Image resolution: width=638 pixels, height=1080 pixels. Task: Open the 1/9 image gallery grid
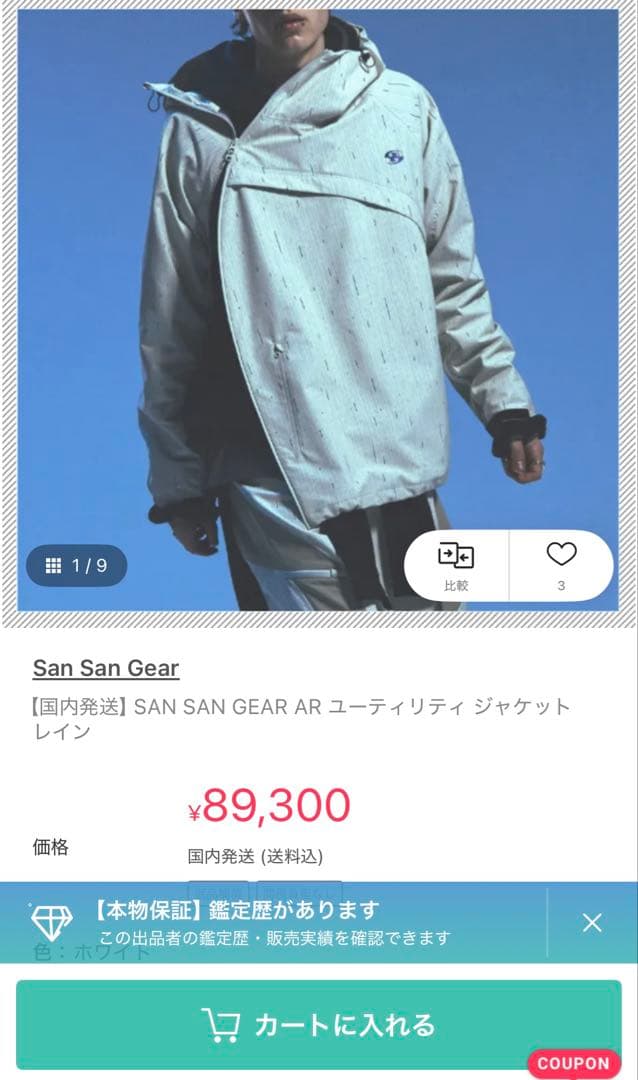point(76,566)
